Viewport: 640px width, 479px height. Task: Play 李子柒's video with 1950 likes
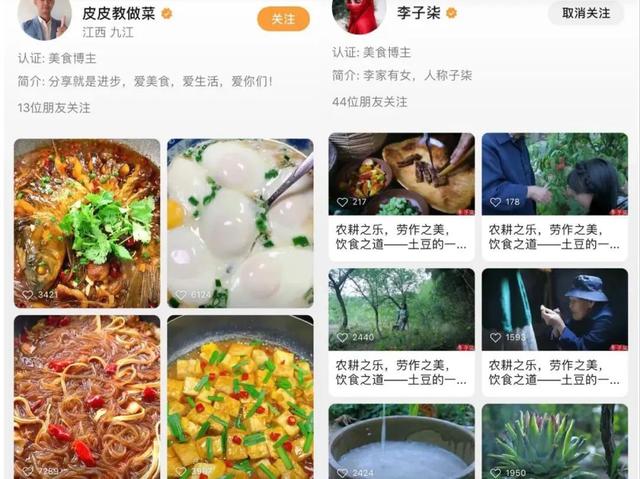(554, 441)
